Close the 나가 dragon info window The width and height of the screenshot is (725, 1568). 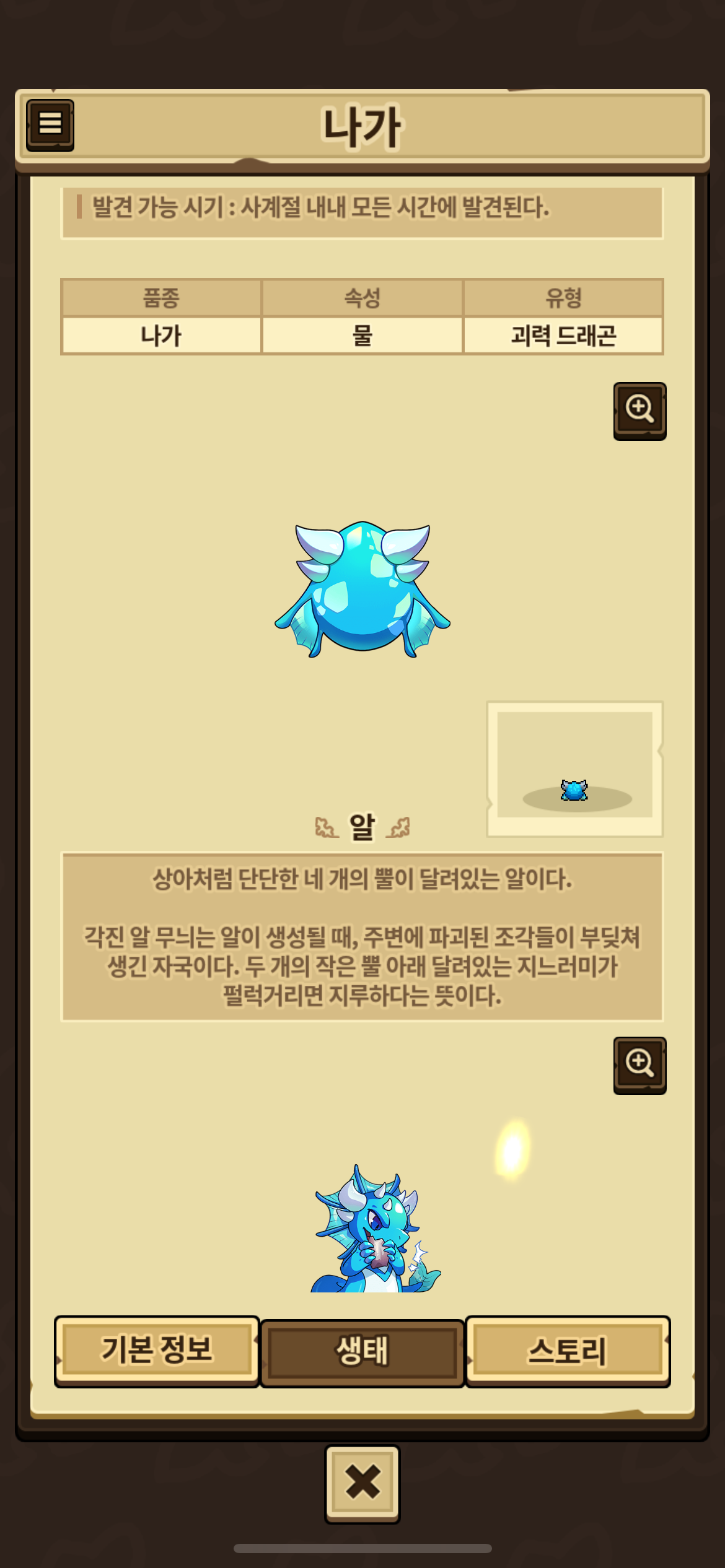(362, 1484)
